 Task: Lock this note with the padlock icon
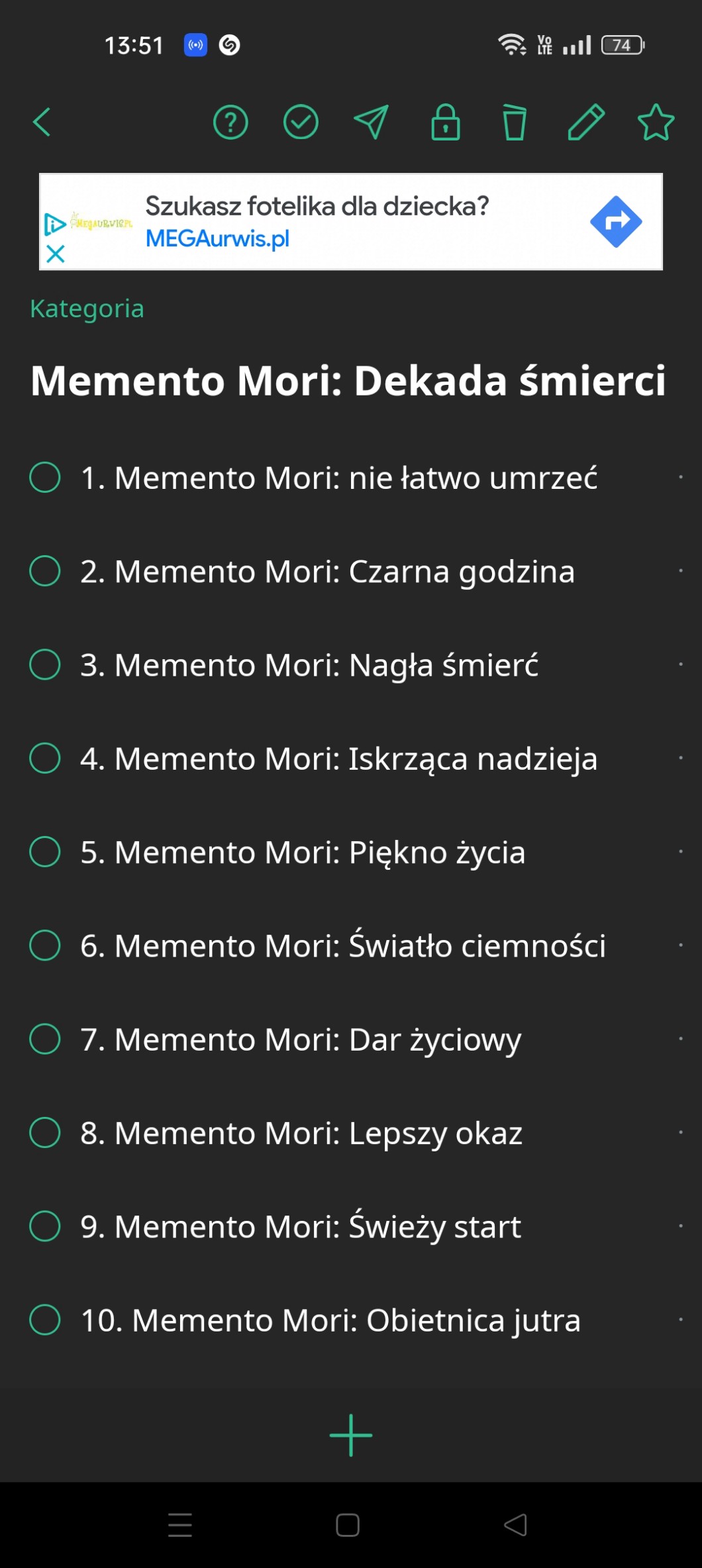pos(446,123)
